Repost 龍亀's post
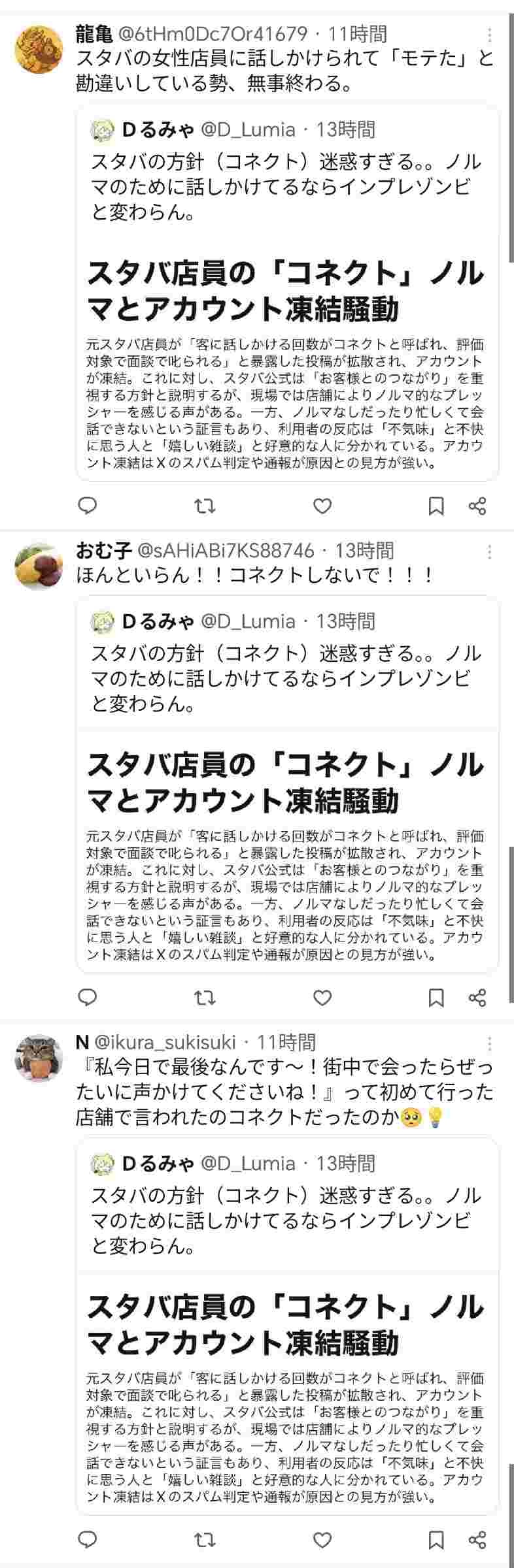514x1568 pixels. pyautogui.click(x=205, y=506)
